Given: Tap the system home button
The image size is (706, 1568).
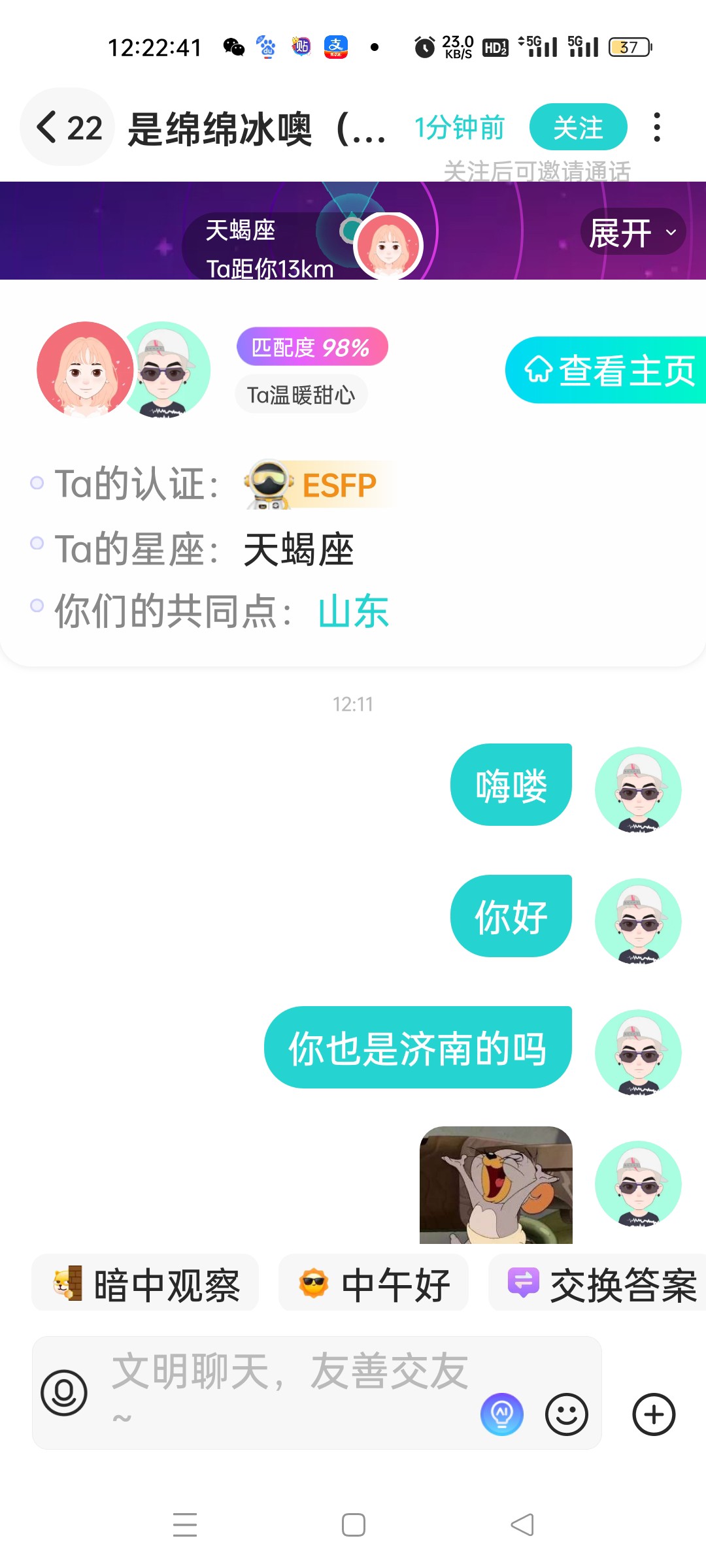Looking at the screenshot, I should (x=354, y=1525).
